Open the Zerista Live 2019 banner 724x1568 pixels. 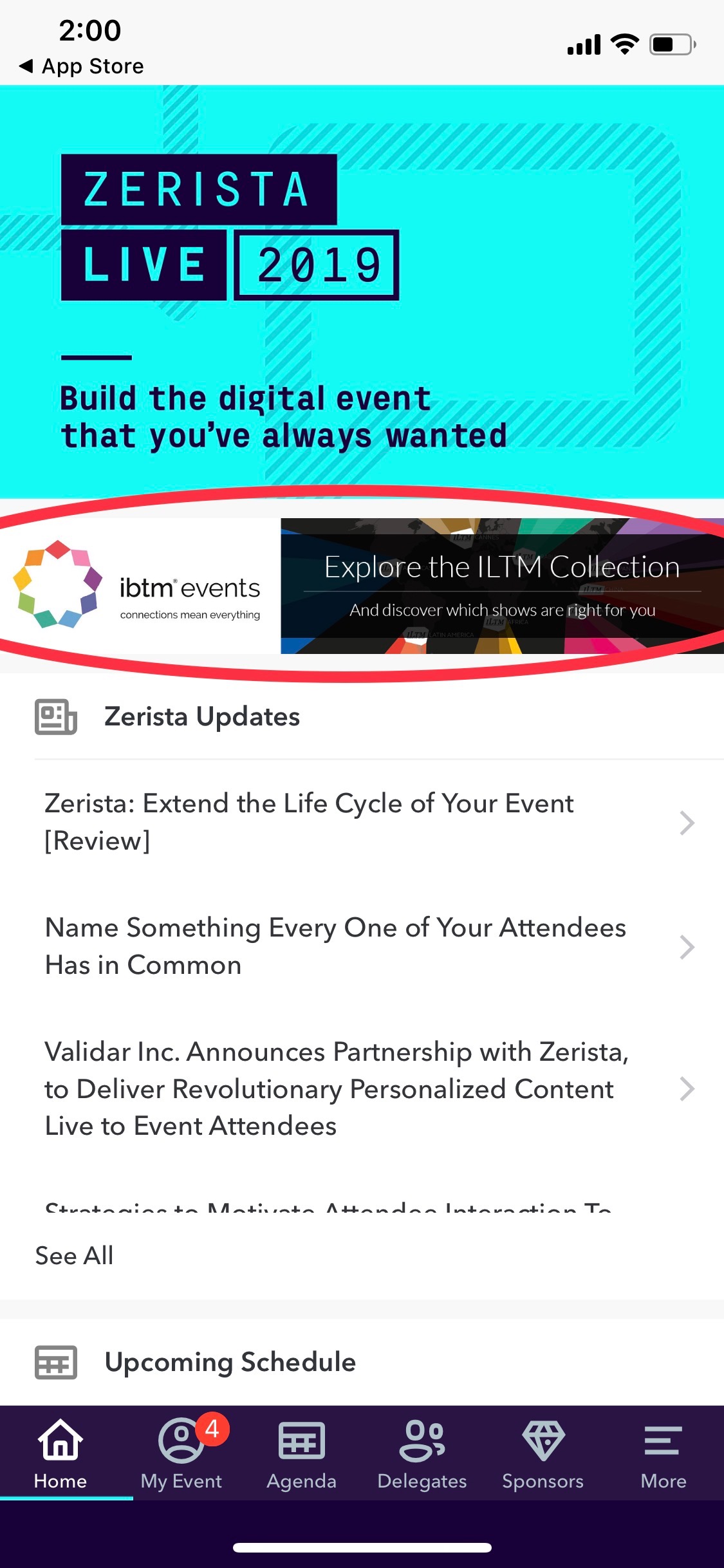pyautogui.click(x=362, y=292)
